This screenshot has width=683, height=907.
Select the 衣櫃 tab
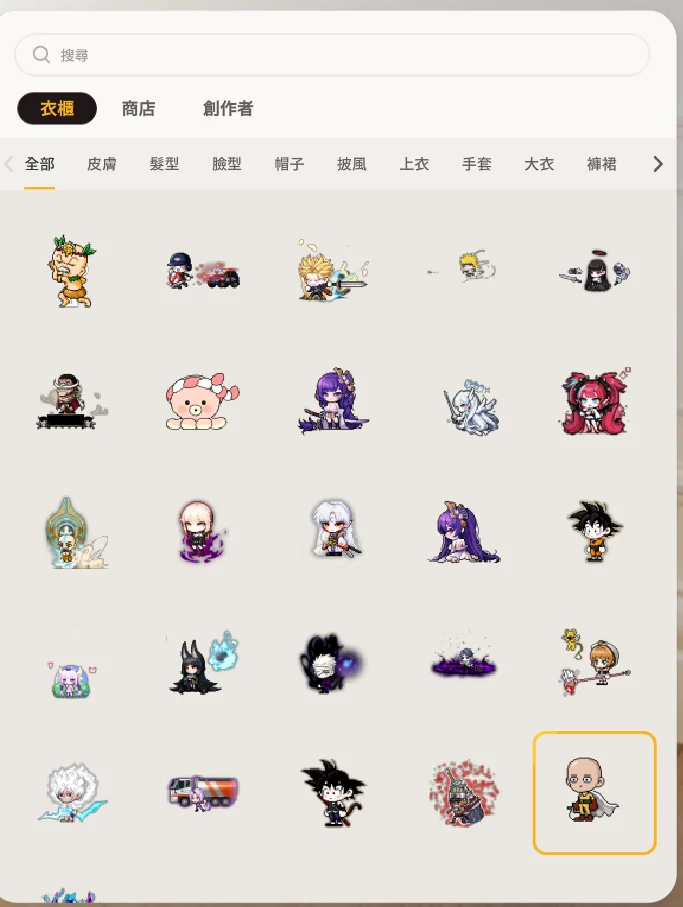57,108
